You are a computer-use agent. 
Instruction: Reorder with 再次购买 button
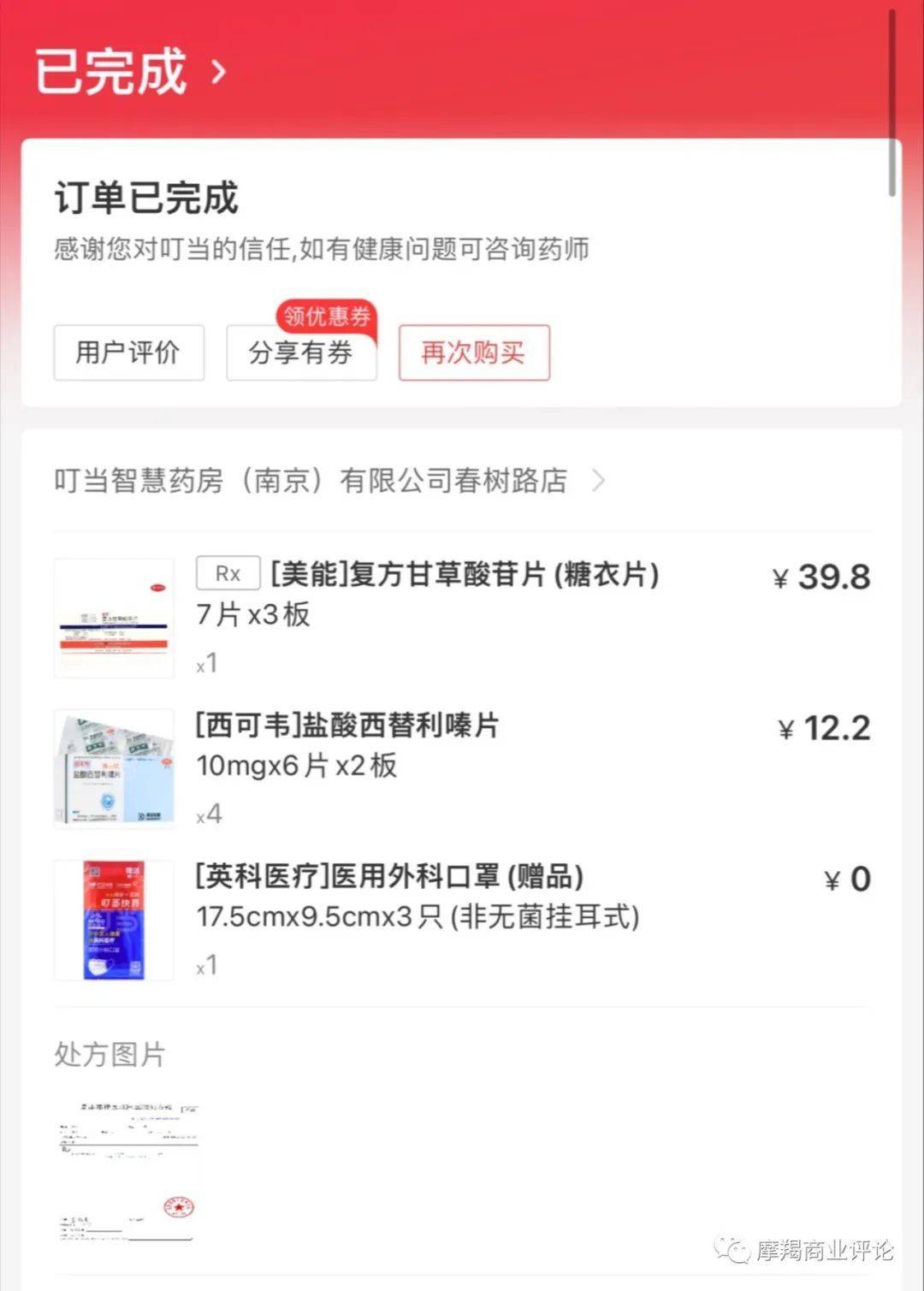[x=474, y=352]
